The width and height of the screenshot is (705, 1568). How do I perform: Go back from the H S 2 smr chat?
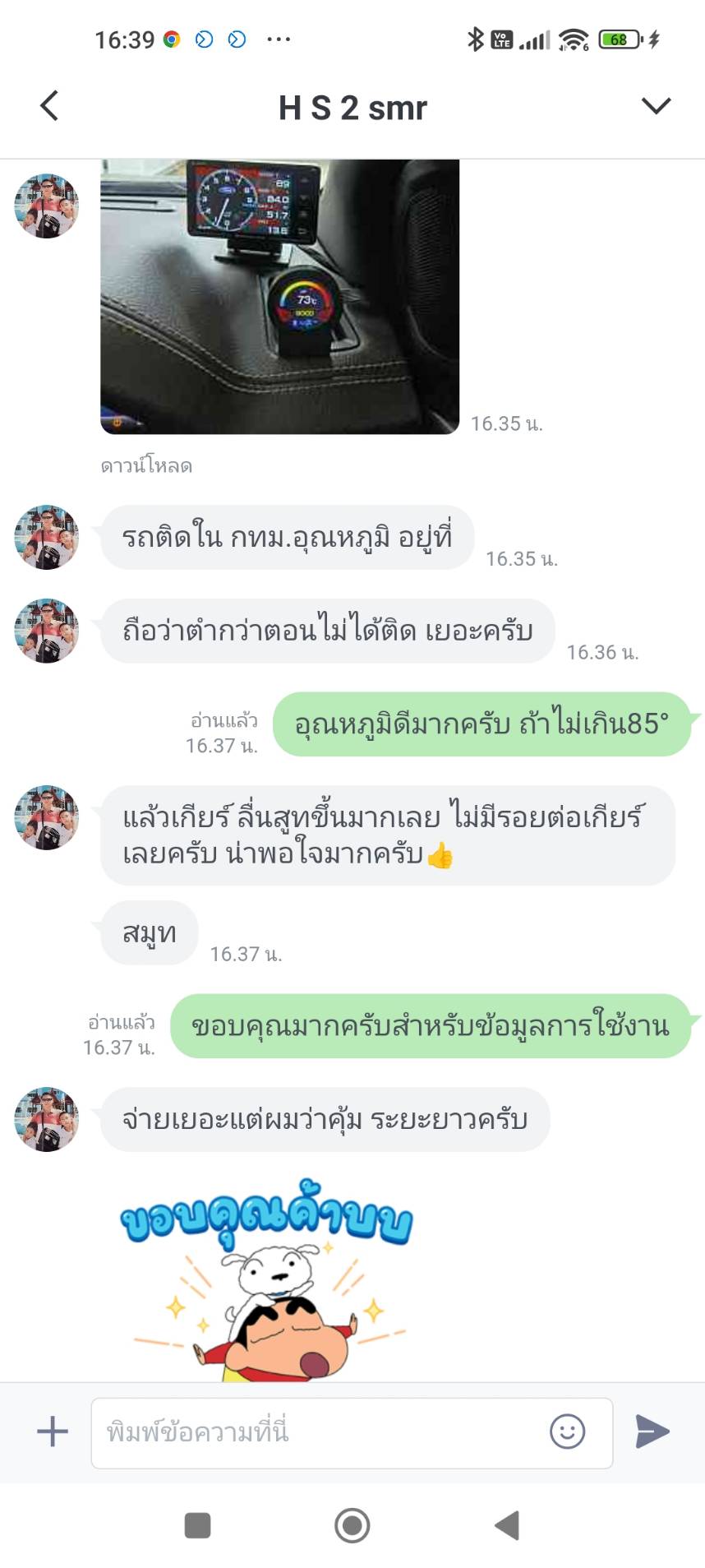[x=49, y=106]
